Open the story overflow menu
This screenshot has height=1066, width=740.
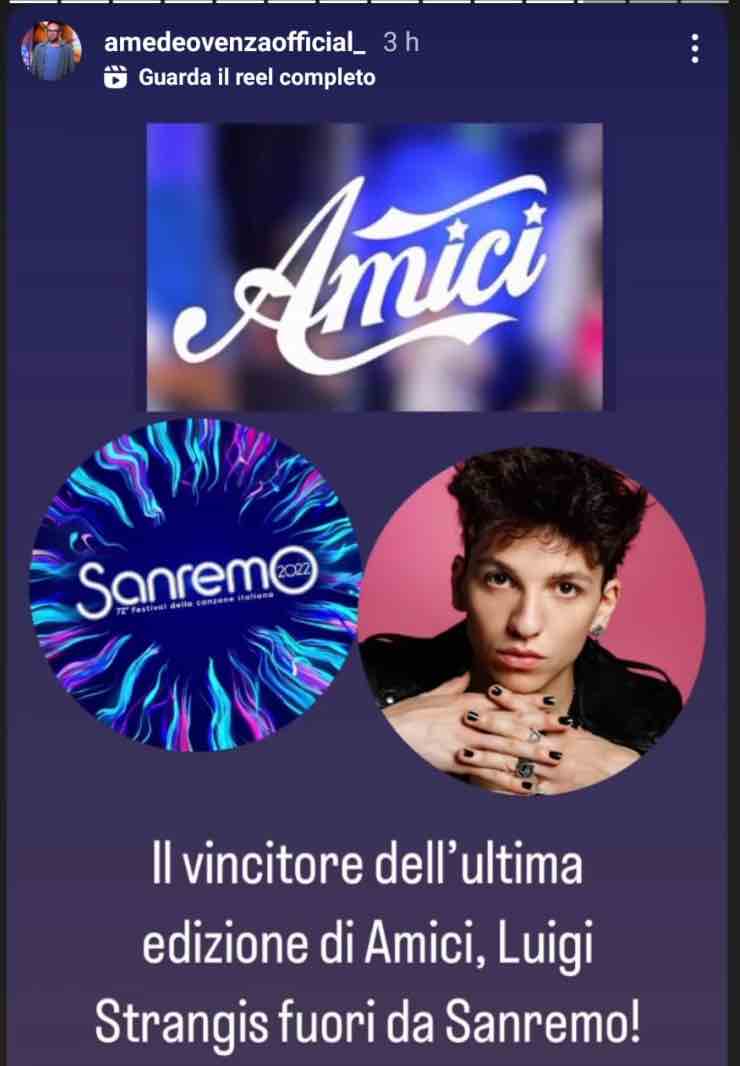click(x=695, y=48)
